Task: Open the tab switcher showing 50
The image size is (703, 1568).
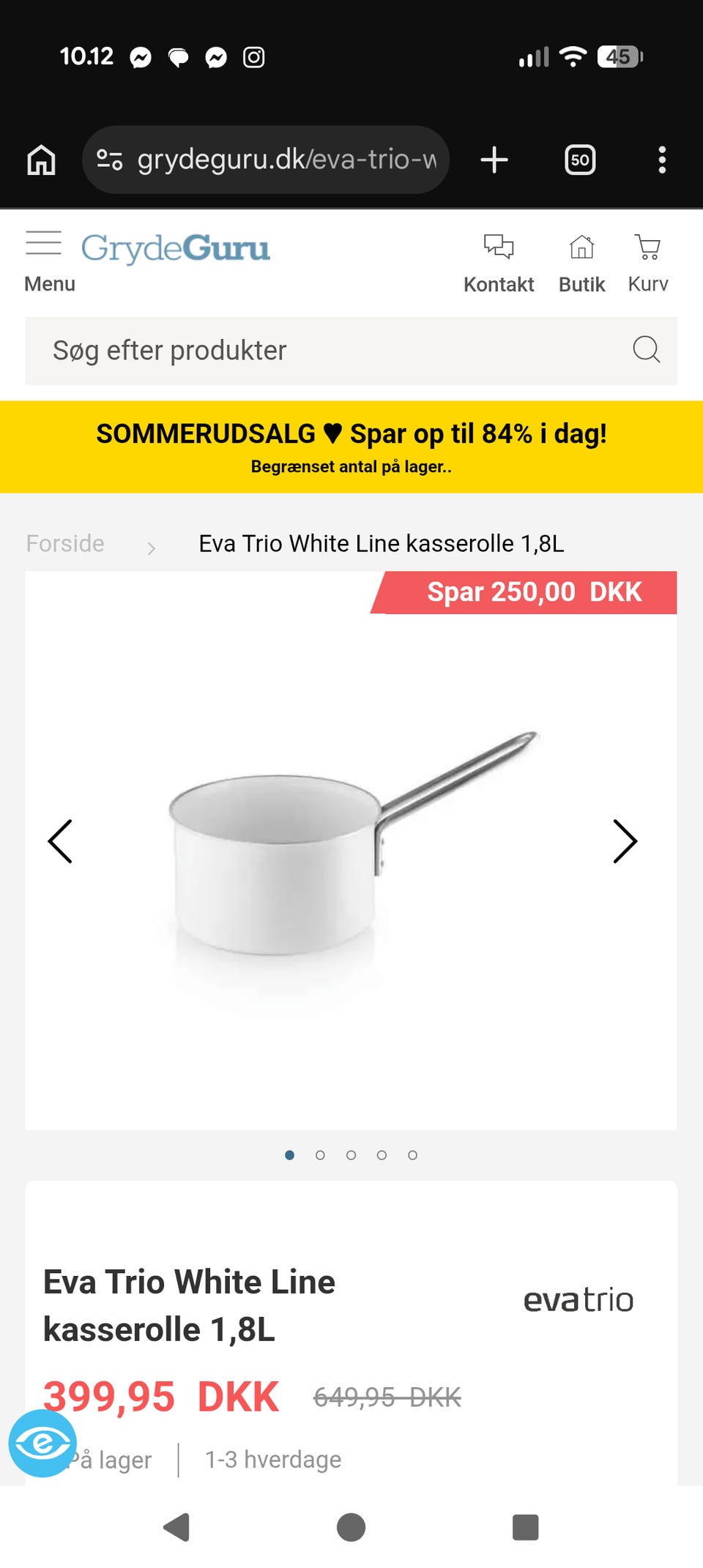Action: (x=580, y=160)
